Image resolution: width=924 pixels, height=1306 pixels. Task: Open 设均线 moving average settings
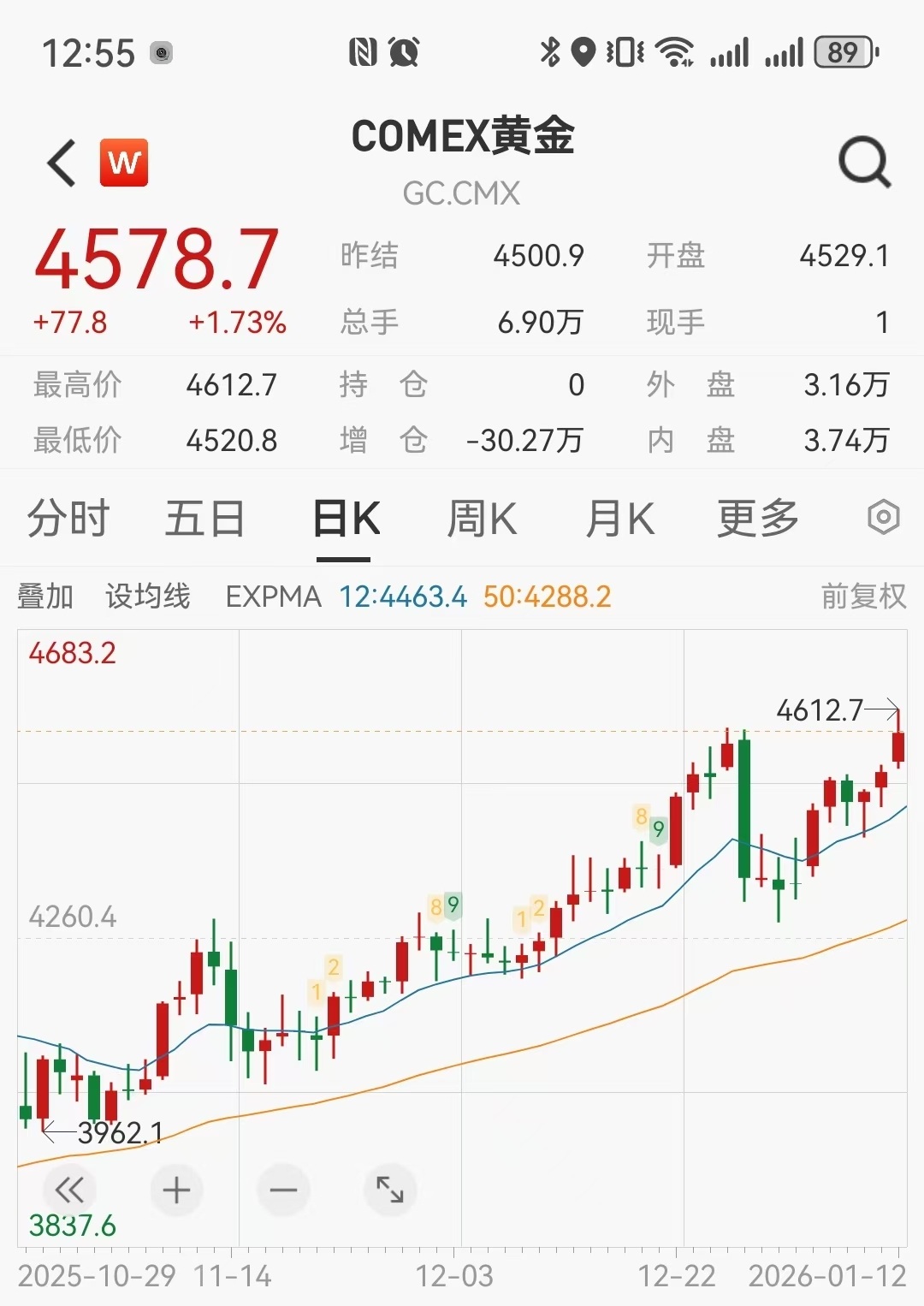148,597
